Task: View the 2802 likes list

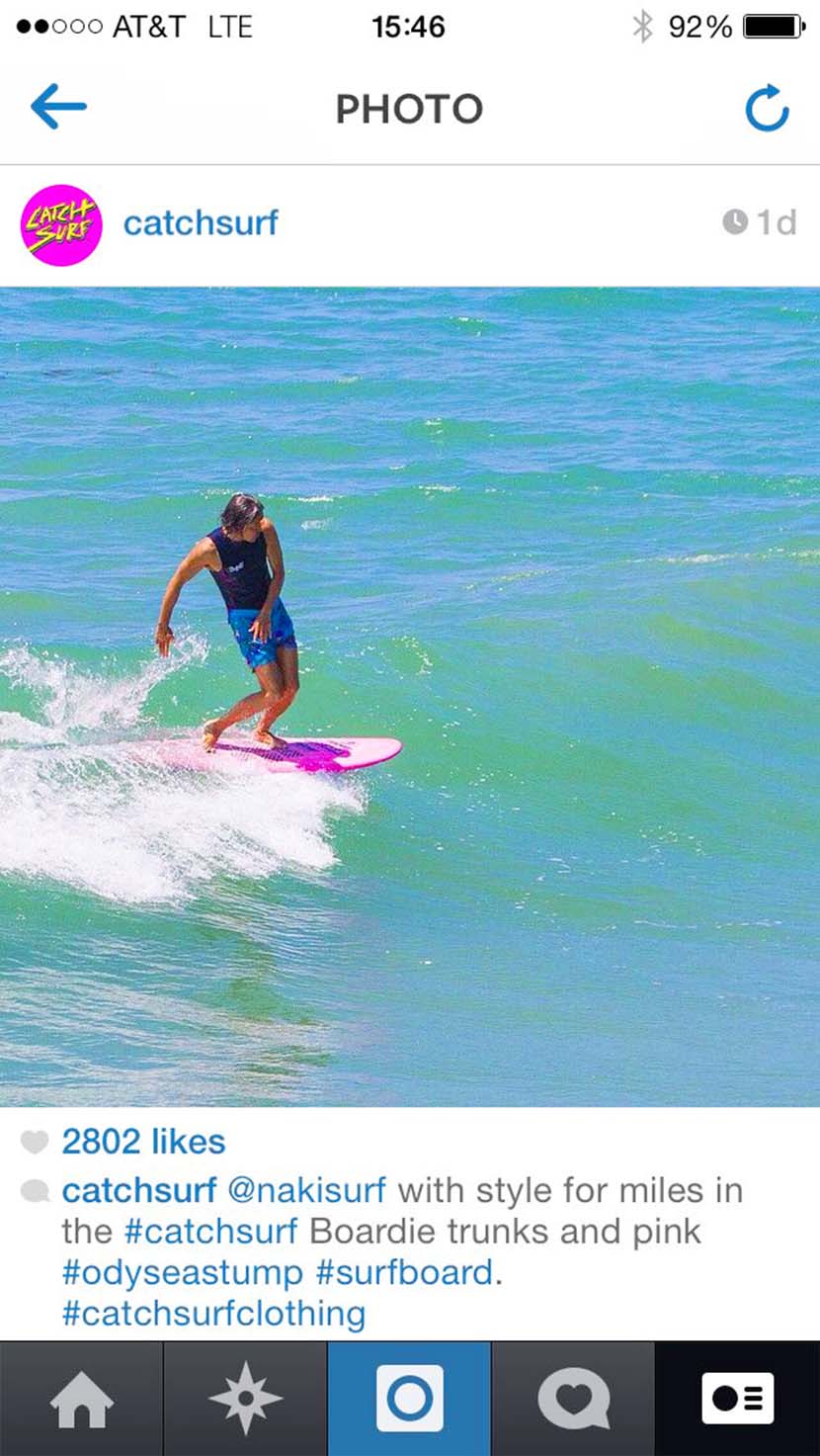Action: pyautogui.click(x=143, y=1142)
